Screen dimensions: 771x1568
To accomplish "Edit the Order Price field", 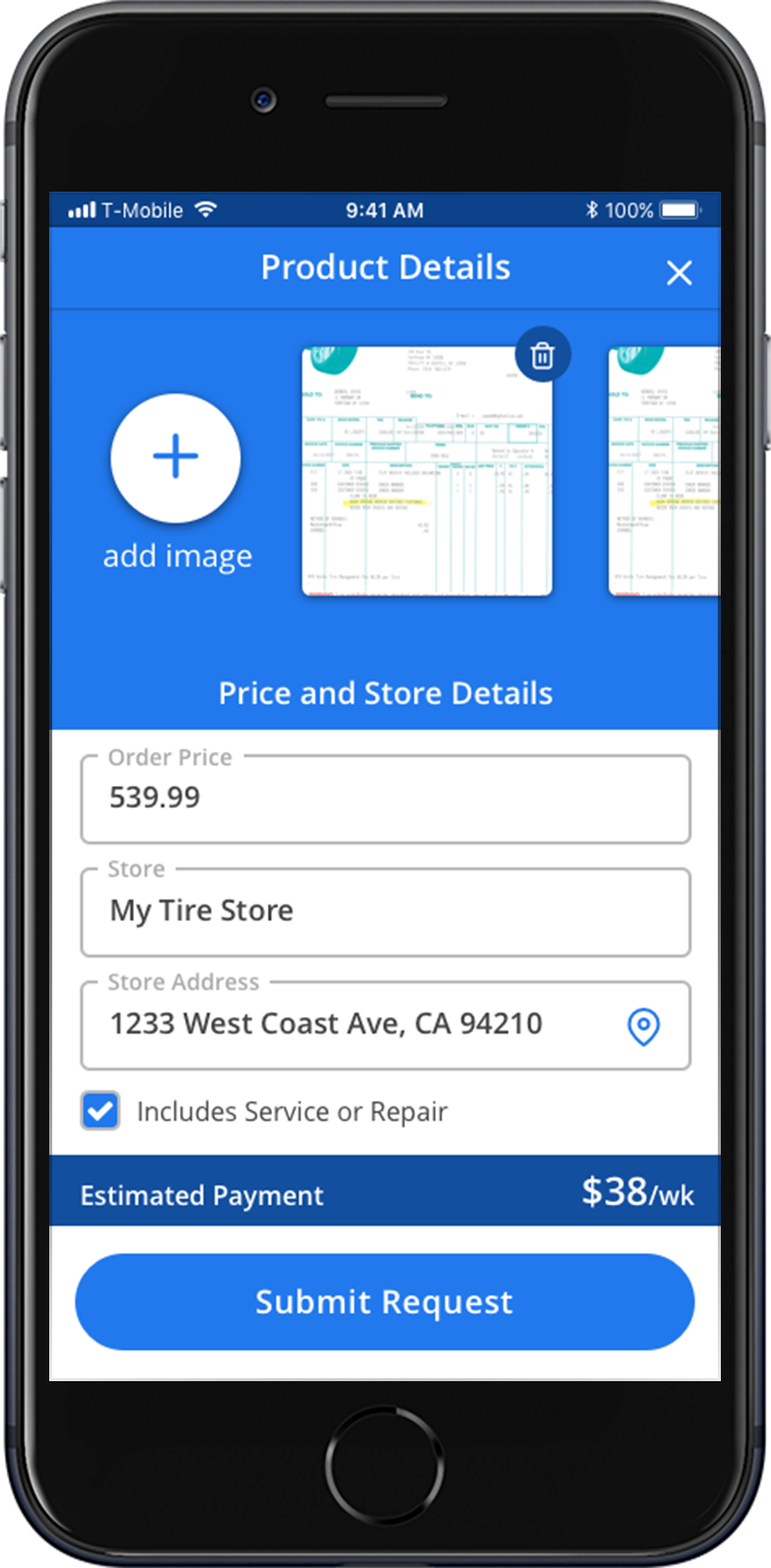I will [x=385, y=799].
